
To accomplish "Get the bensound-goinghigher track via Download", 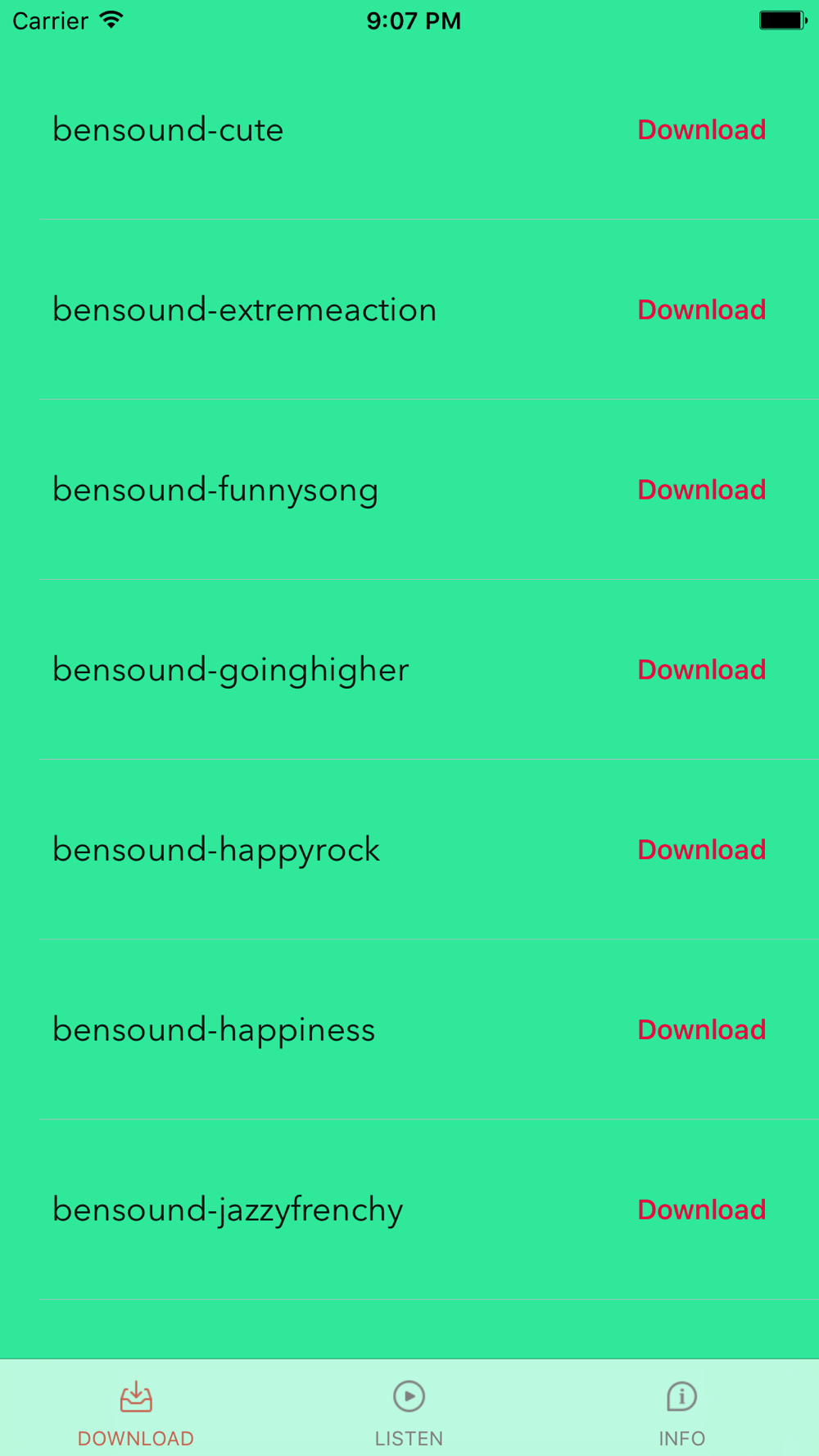I will 702,670.
